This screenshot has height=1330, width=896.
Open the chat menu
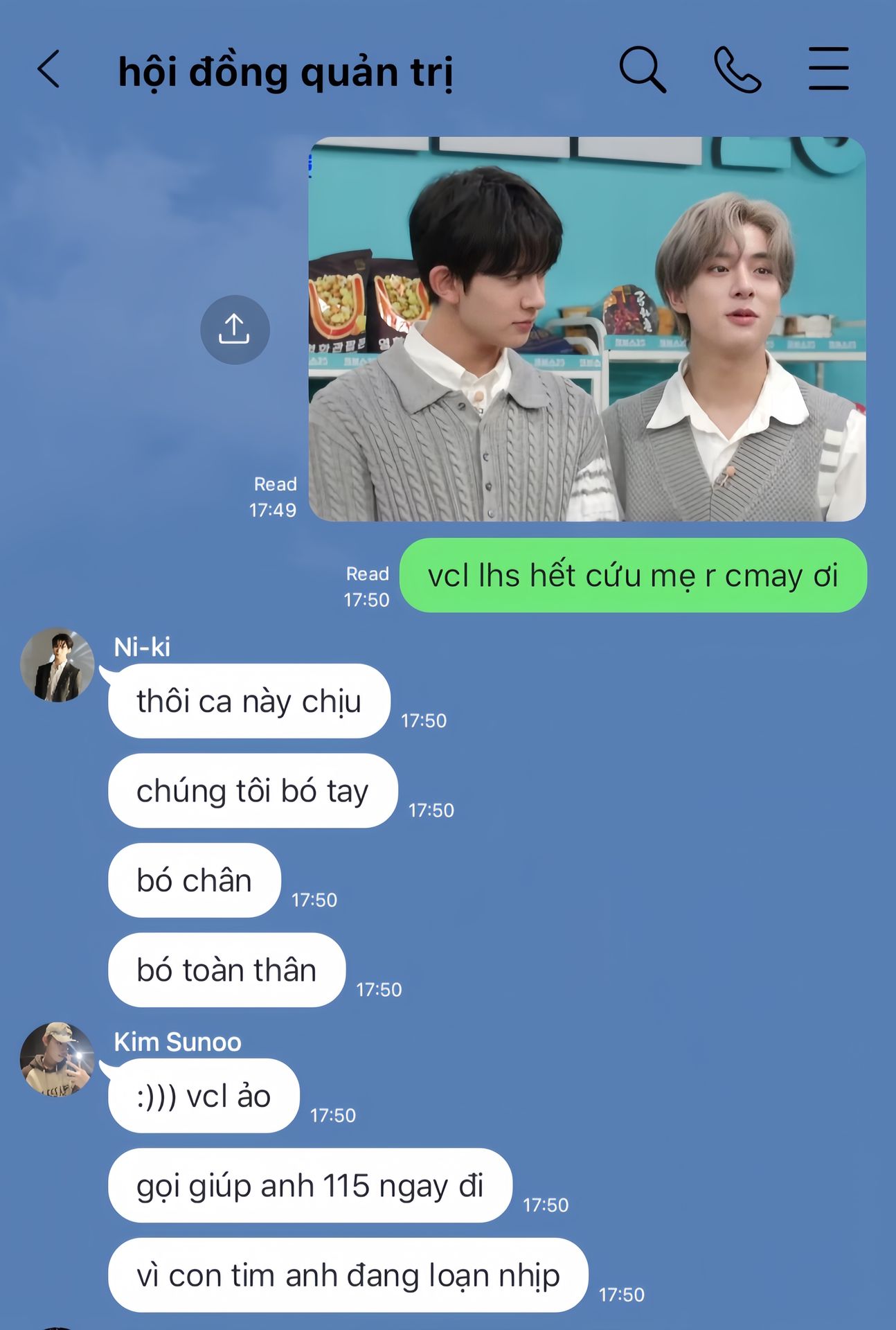(829, 69)
